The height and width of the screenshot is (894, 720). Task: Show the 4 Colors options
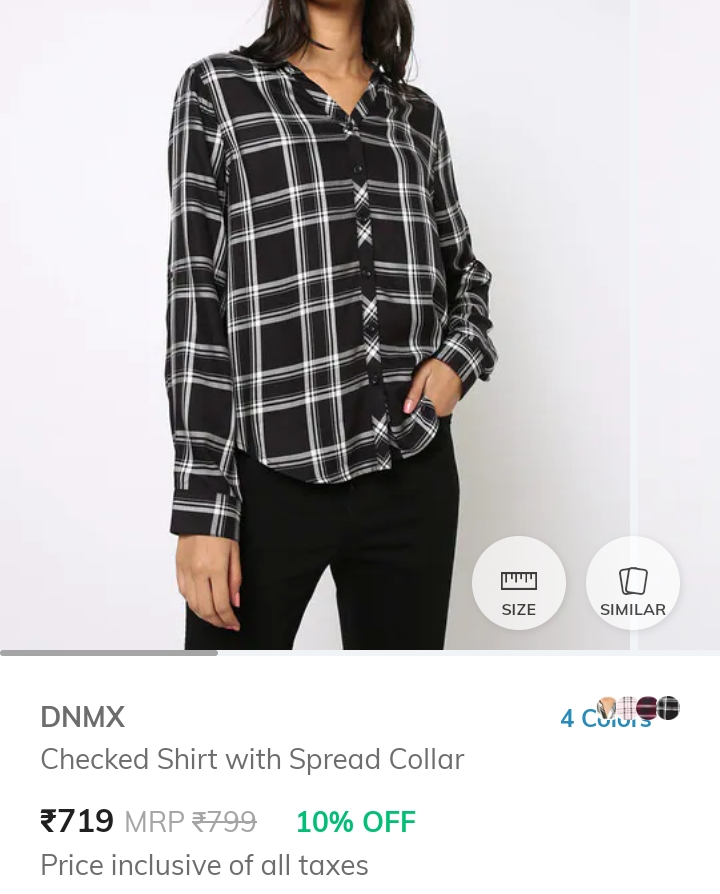click(619, 714)
